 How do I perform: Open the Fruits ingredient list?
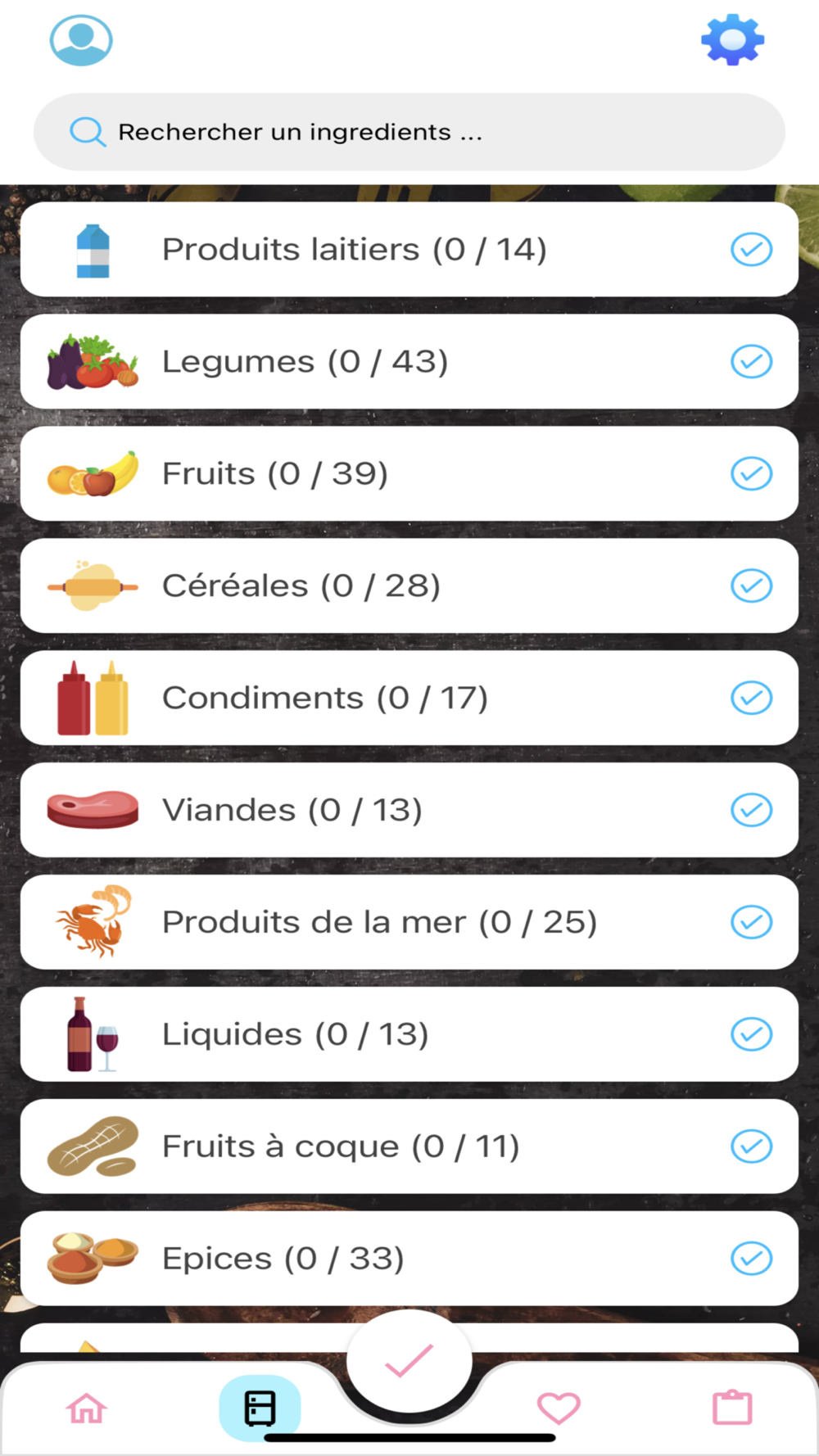(275, 474)
